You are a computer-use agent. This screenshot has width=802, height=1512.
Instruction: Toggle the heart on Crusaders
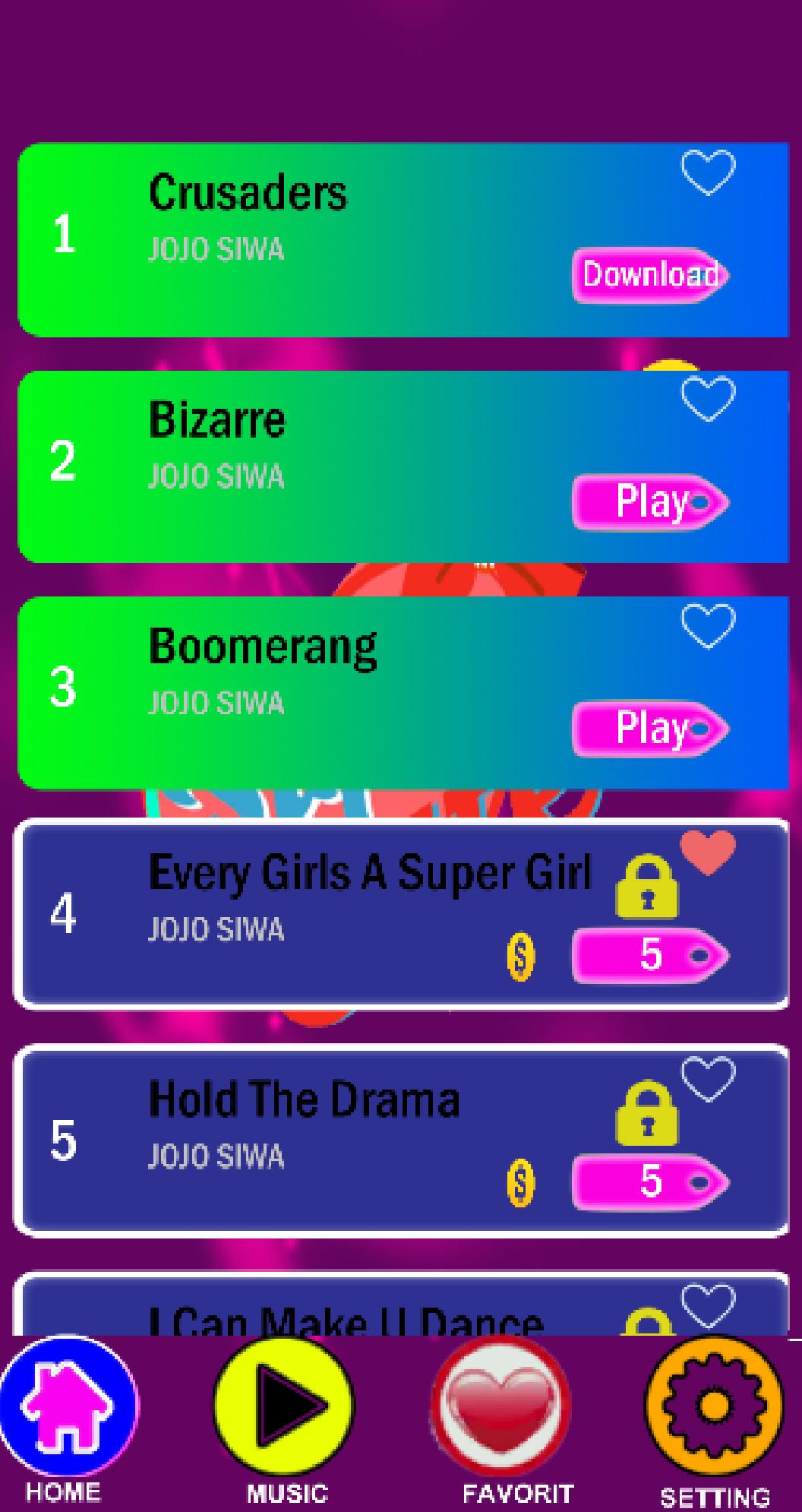pos(709,173)
